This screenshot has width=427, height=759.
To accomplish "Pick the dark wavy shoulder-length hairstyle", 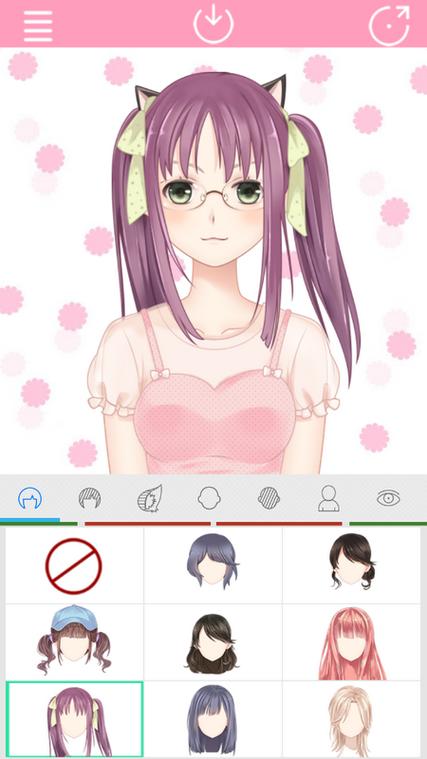I will [213, 642].
